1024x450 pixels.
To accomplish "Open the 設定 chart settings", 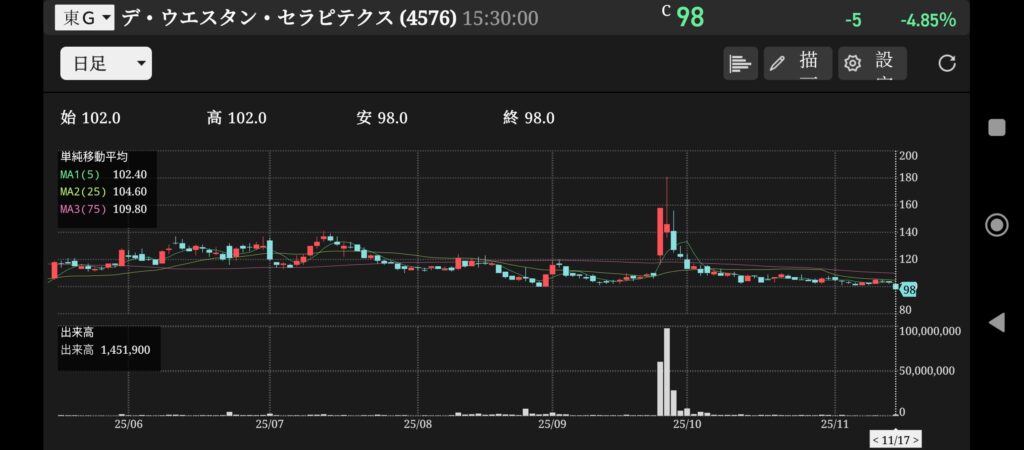I will coord(872,64).
